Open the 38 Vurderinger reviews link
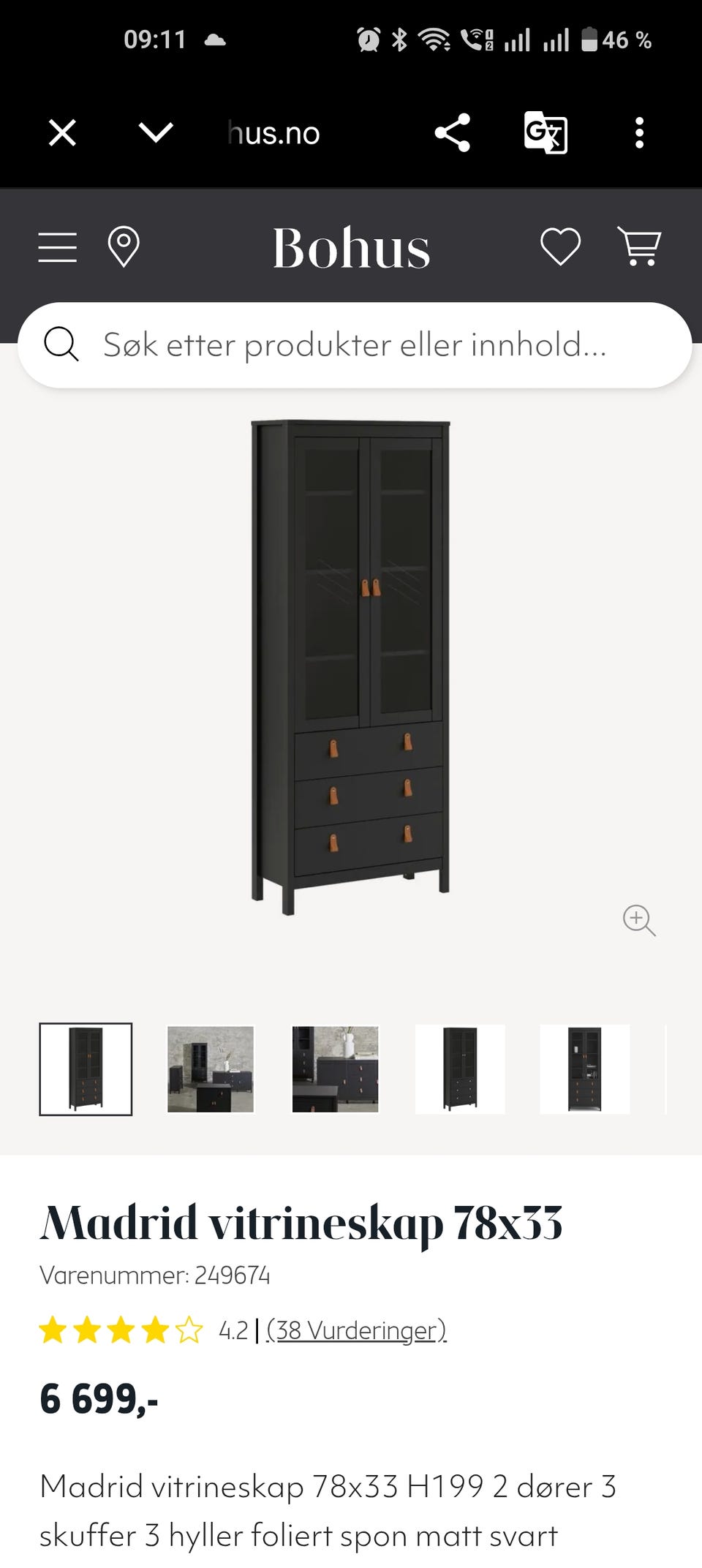 [x=356, y=1330]
